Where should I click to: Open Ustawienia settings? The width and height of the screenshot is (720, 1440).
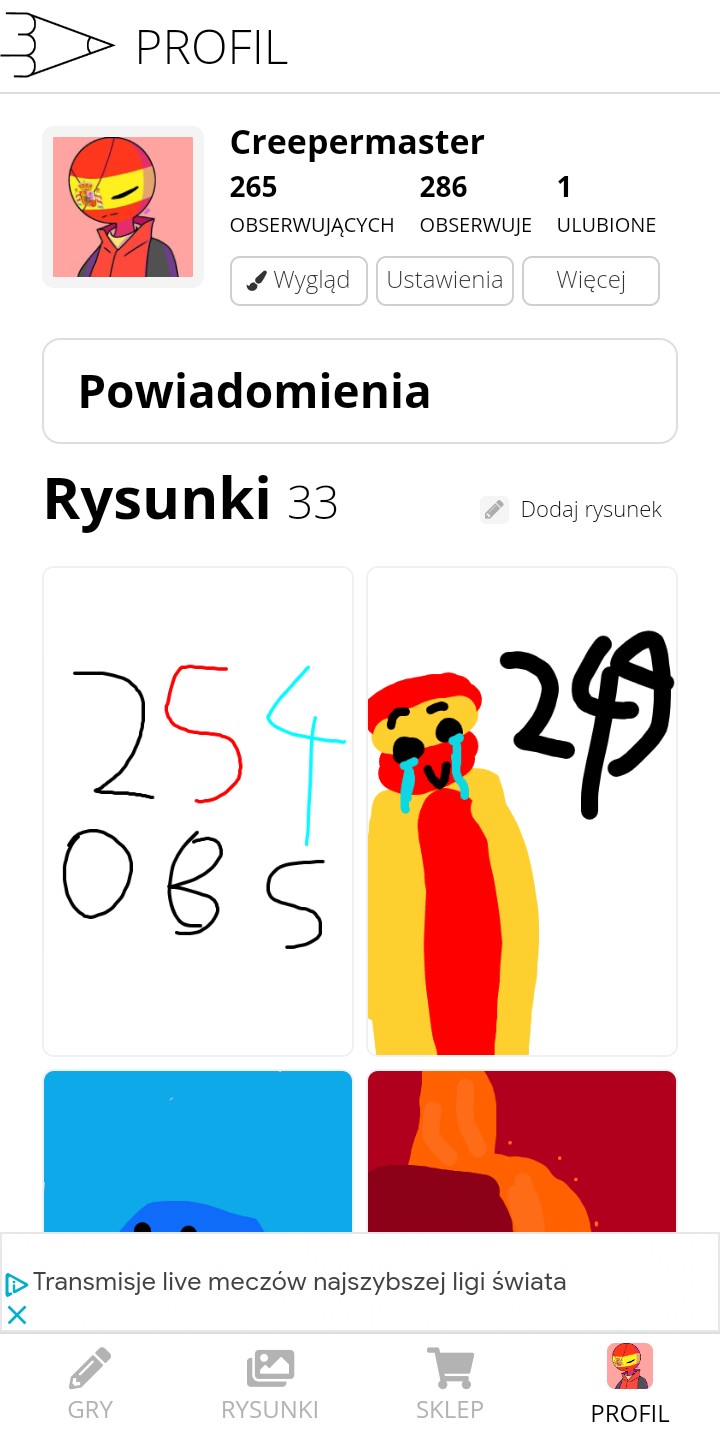point(445,281)
